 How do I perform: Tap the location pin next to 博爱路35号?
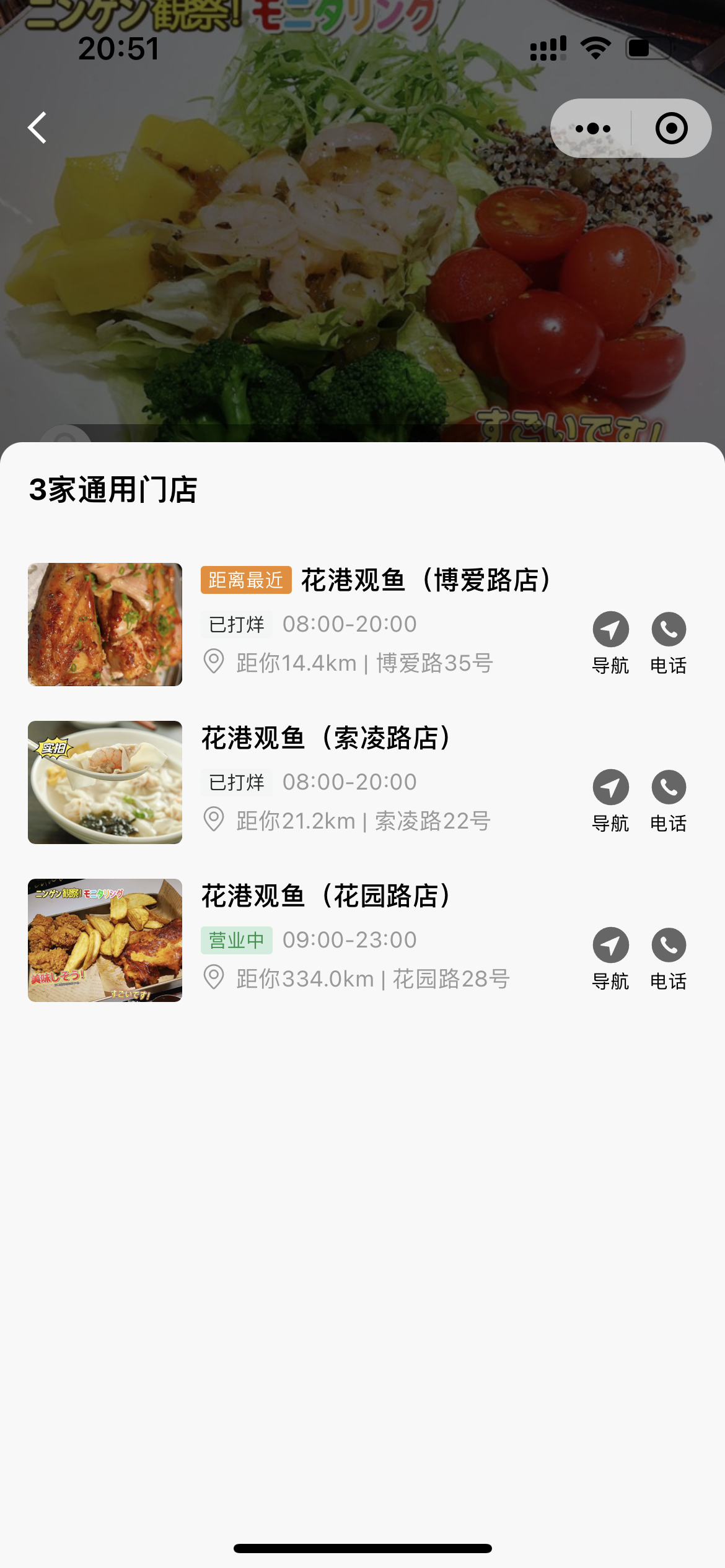(x=214, y=663)
